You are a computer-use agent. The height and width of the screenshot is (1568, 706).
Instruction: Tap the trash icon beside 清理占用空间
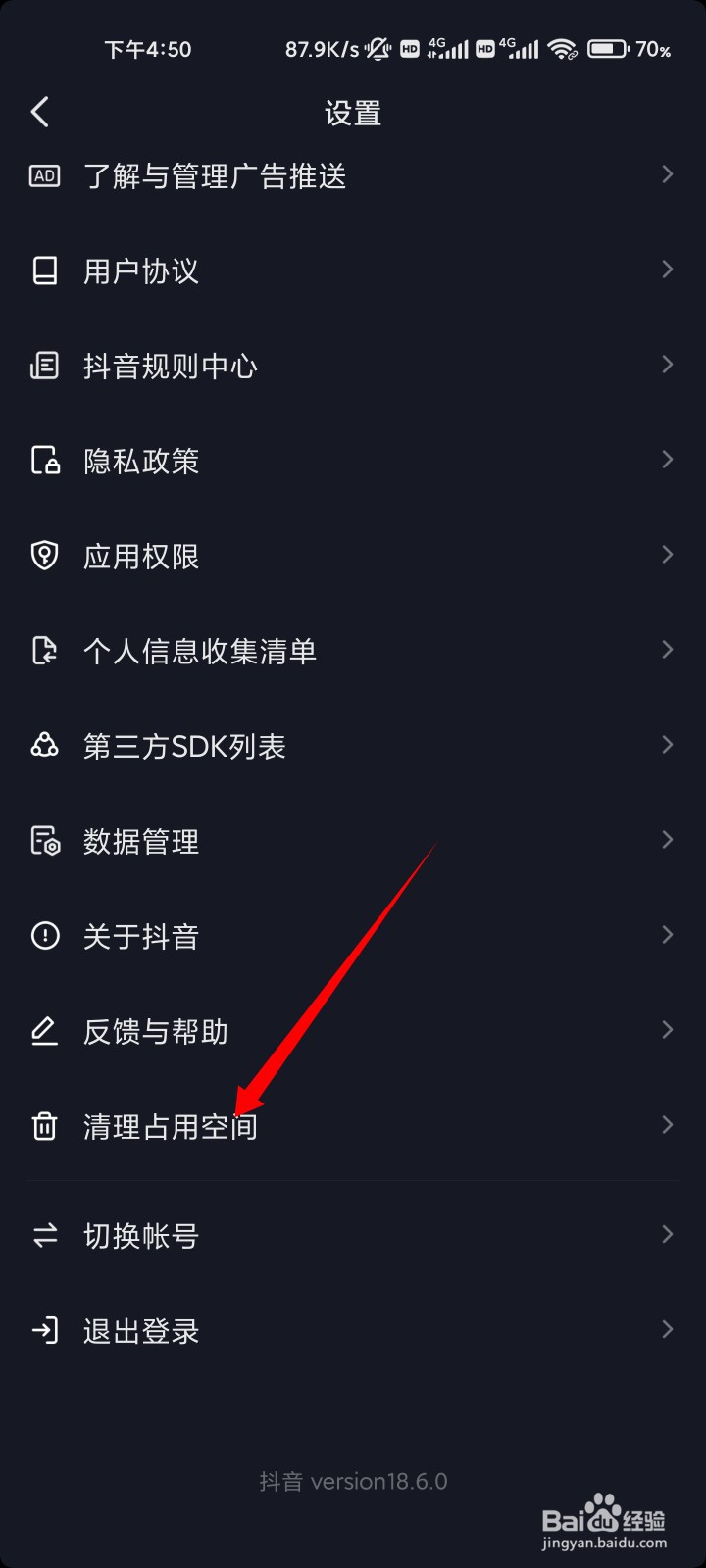click(x=44, y=1126)
